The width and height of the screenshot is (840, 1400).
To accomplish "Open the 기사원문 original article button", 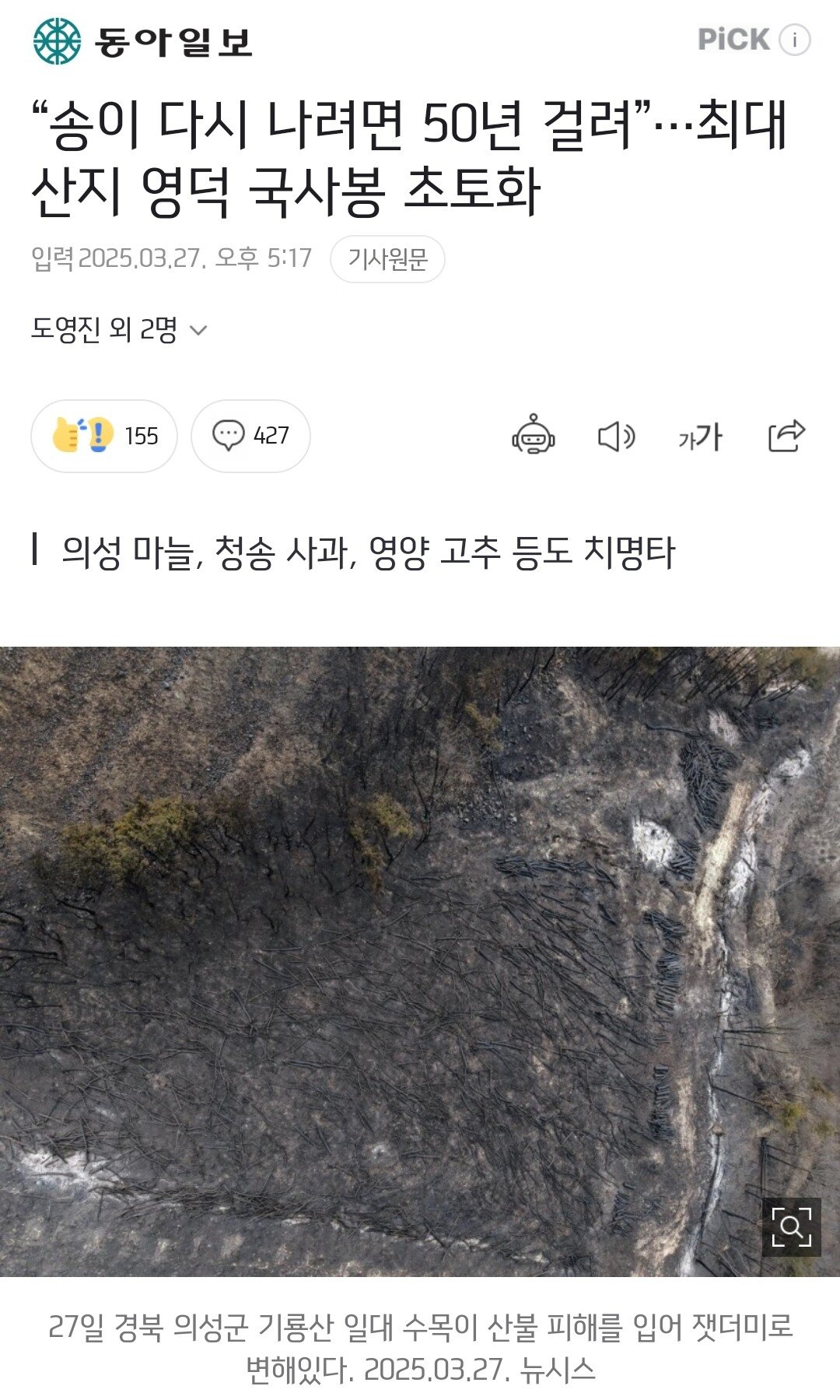I will pyautogui.click(x=389, y=258).
